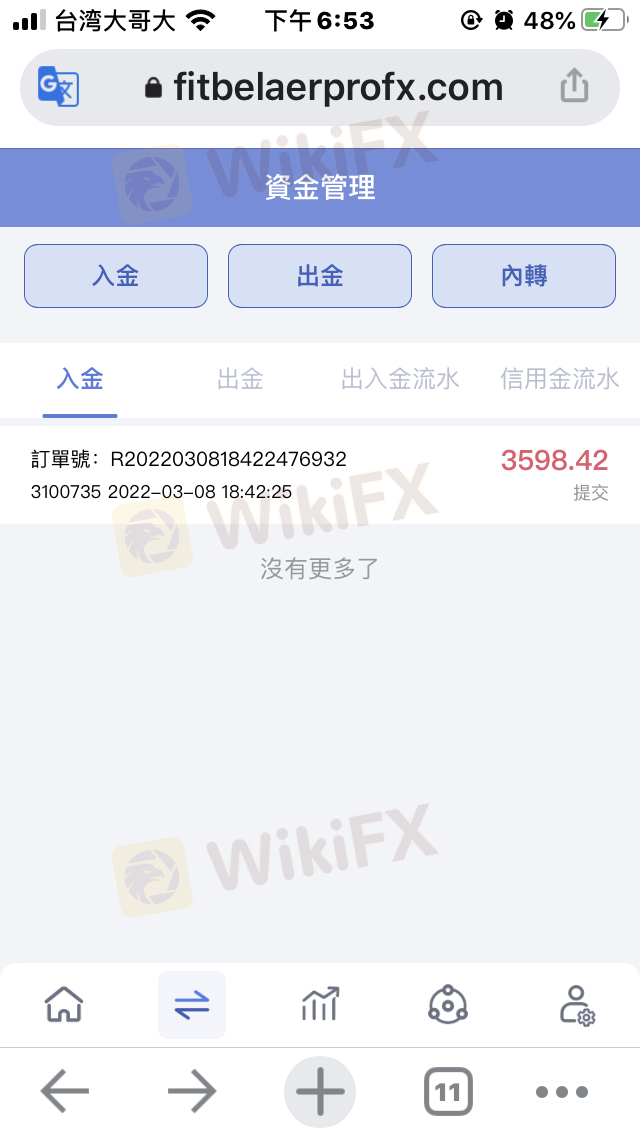Open the community circle tab
Image resolution: width=640 pixels, height=1136 pixels.
447,1004
